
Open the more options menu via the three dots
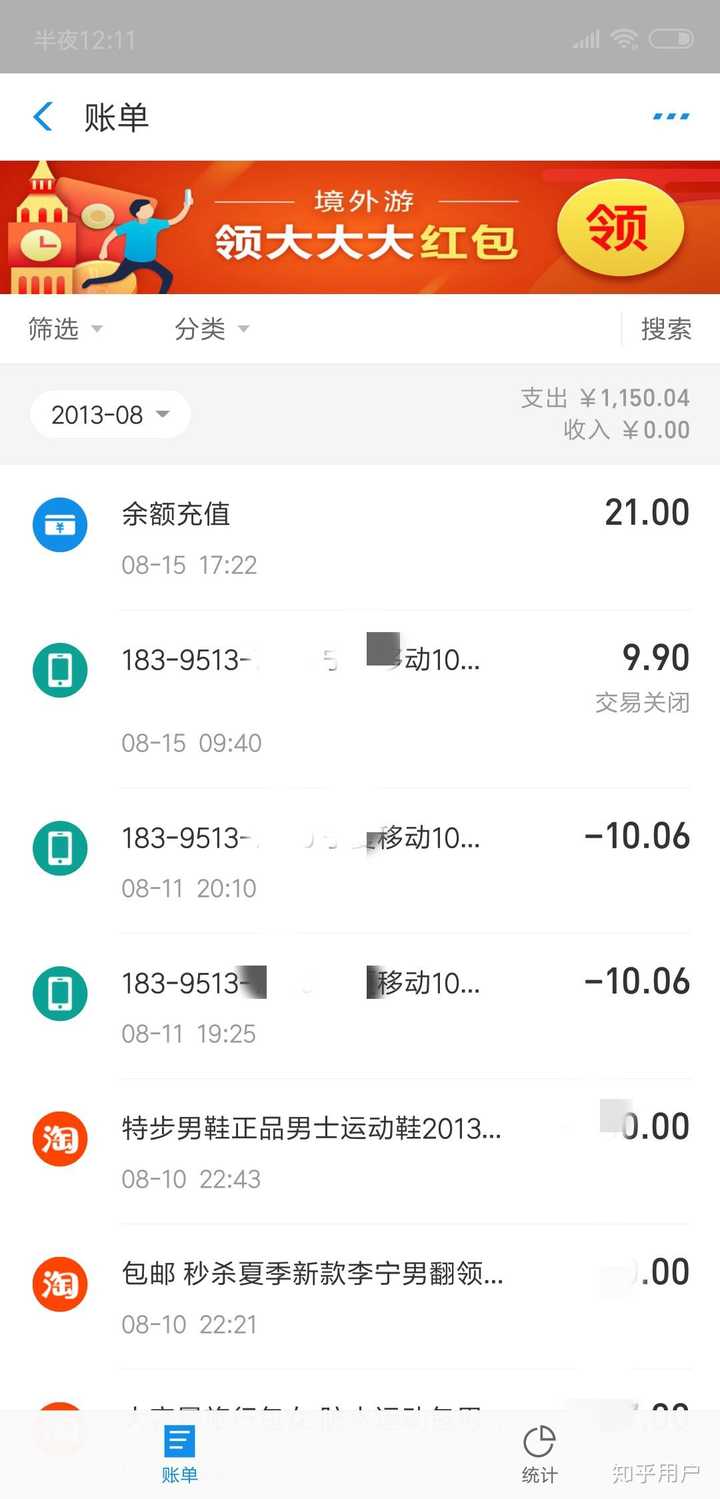tap(669, 116)
